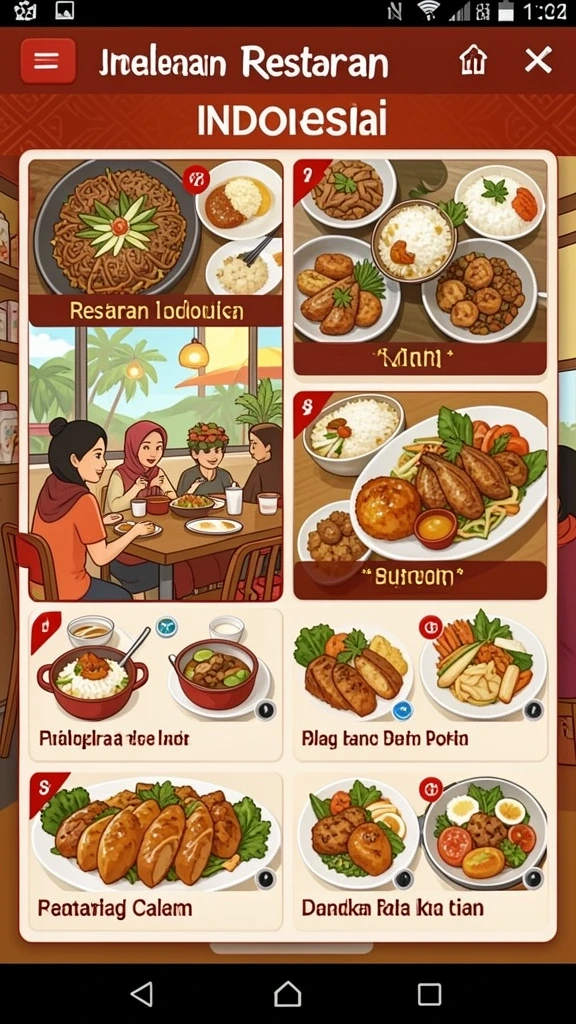
Task: Select the Blag tano Dam Pokn card
Action: coord(420,685)
